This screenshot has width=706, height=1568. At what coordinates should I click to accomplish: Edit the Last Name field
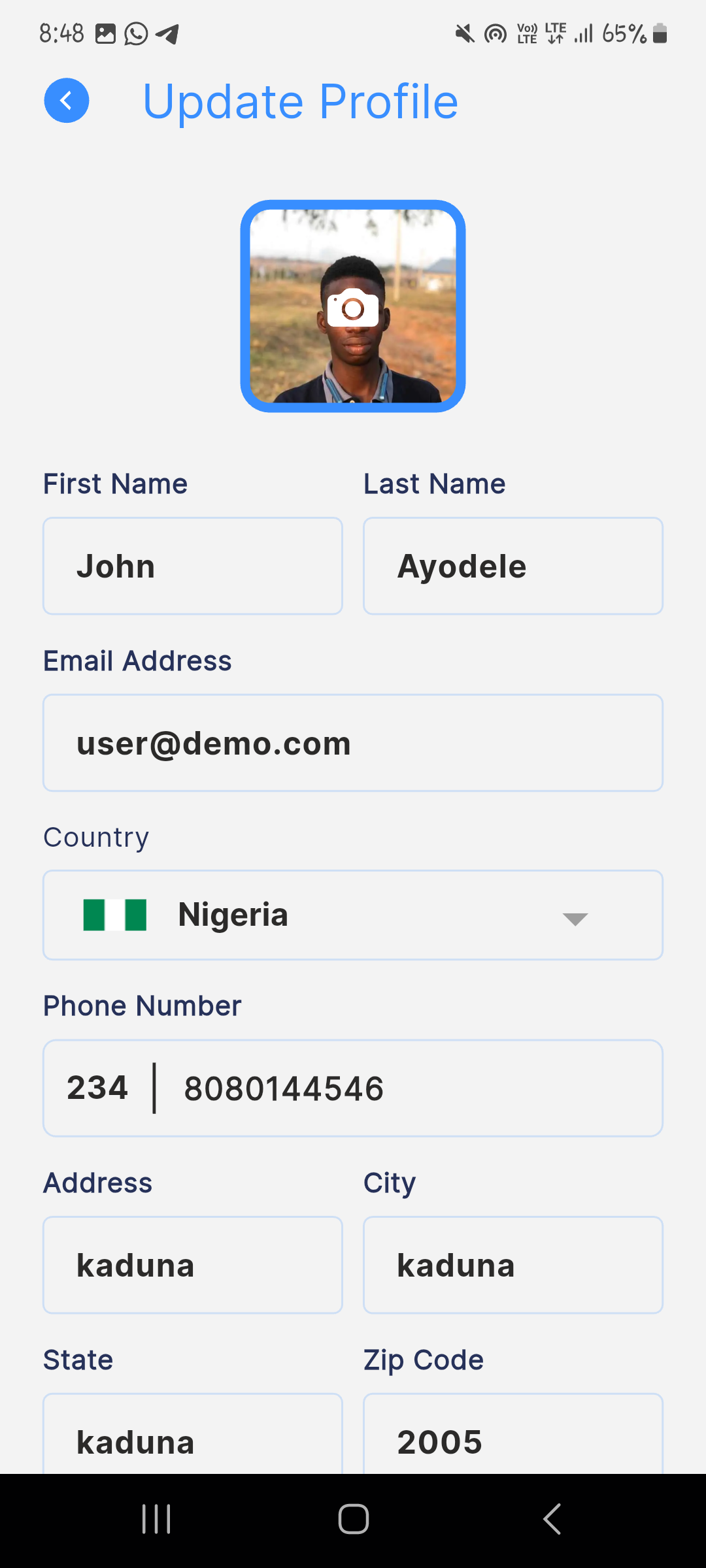[513, 566]
